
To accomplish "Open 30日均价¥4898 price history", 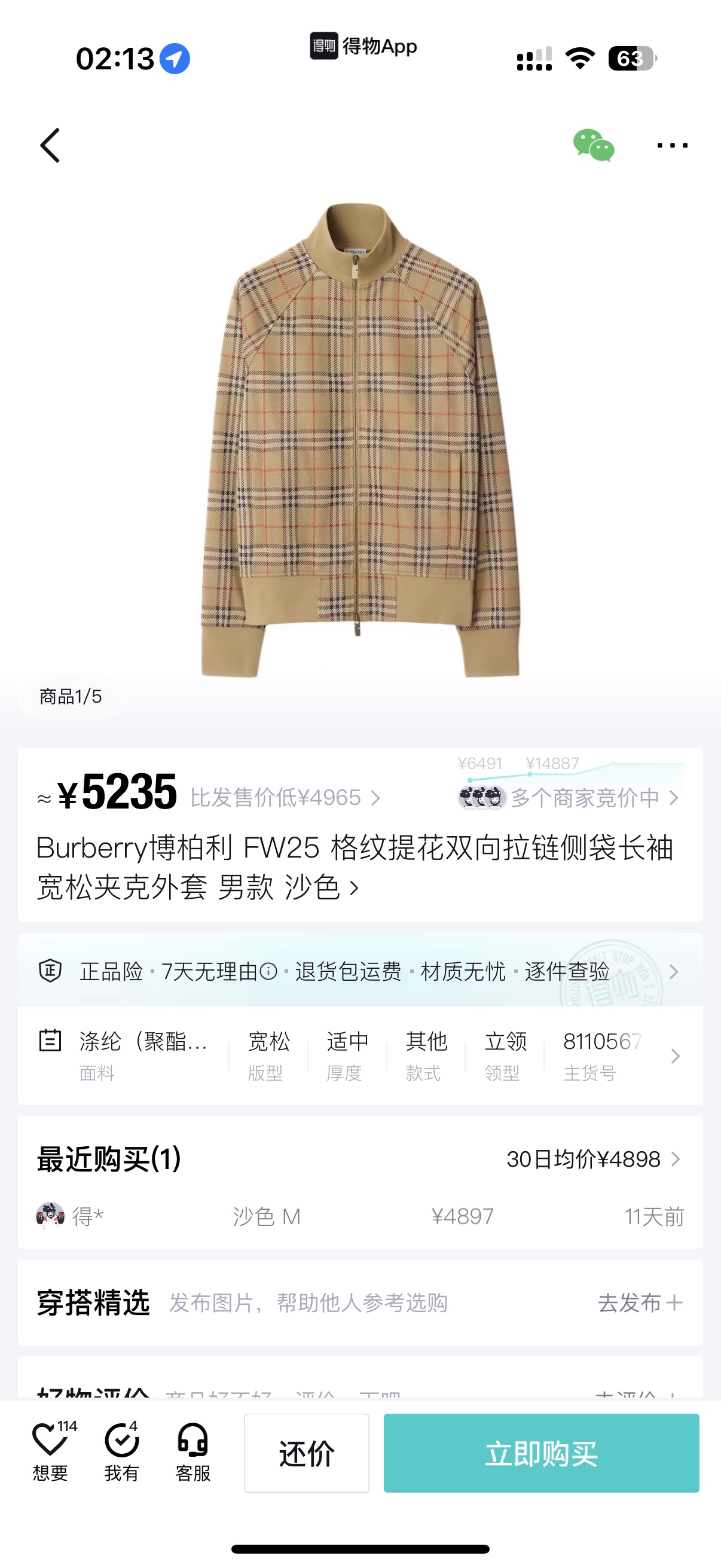I will point(592,1159).
